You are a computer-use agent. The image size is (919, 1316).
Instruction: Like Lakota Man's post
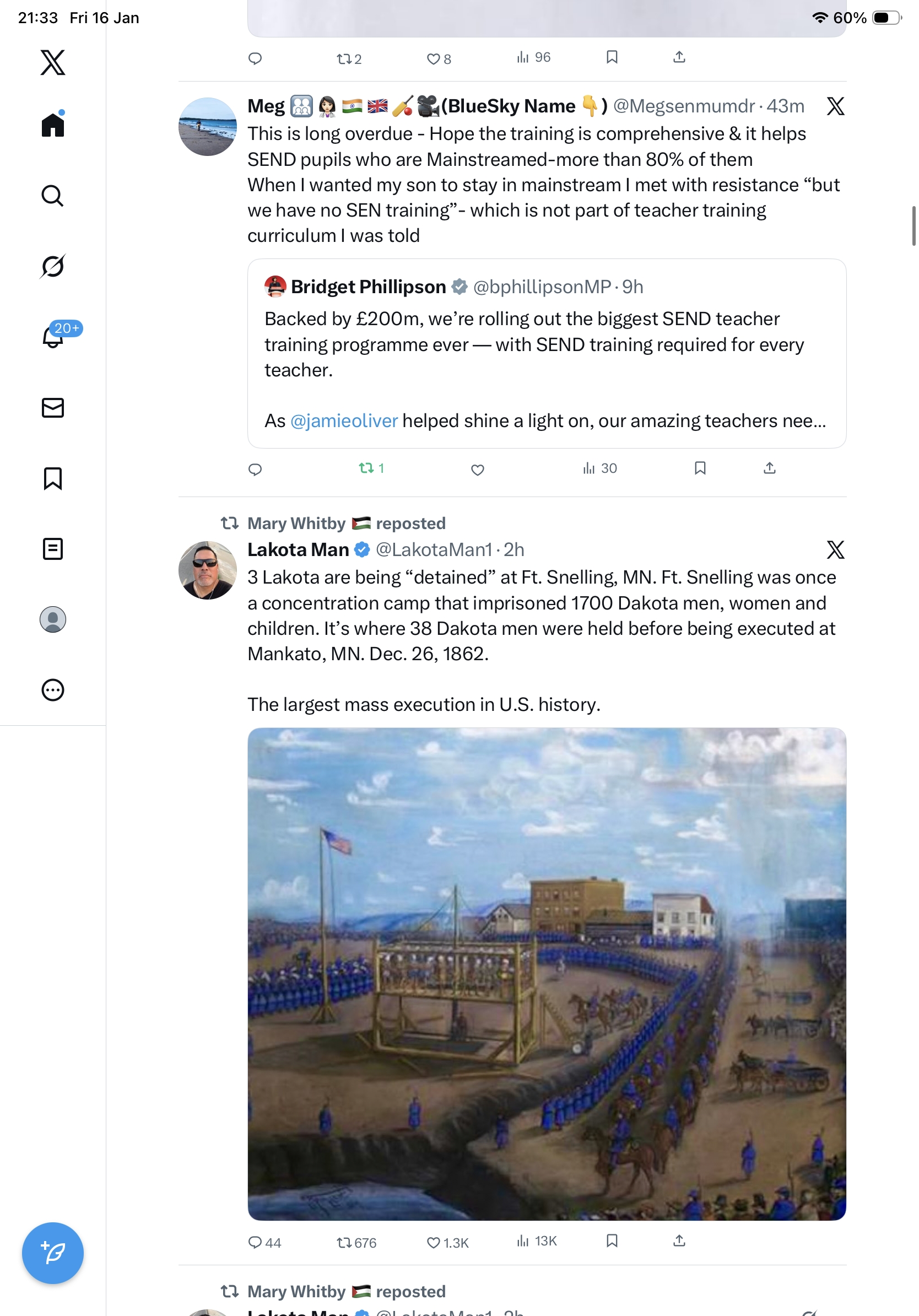click(434, 1242)
